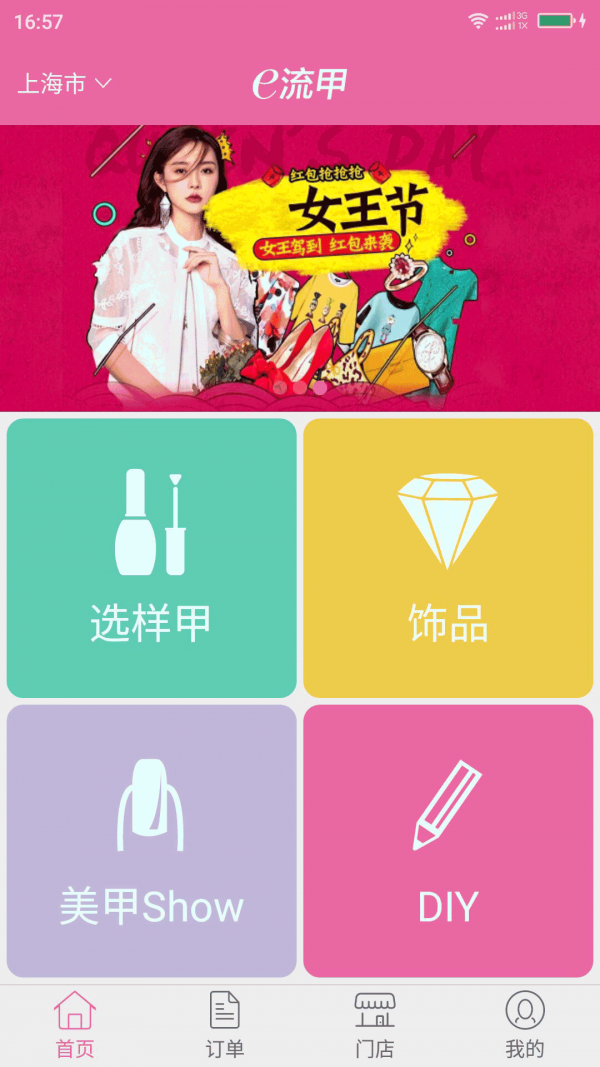Switch to the 订单 orders tab
The image size is (600, 1067).
[225, 1025]
